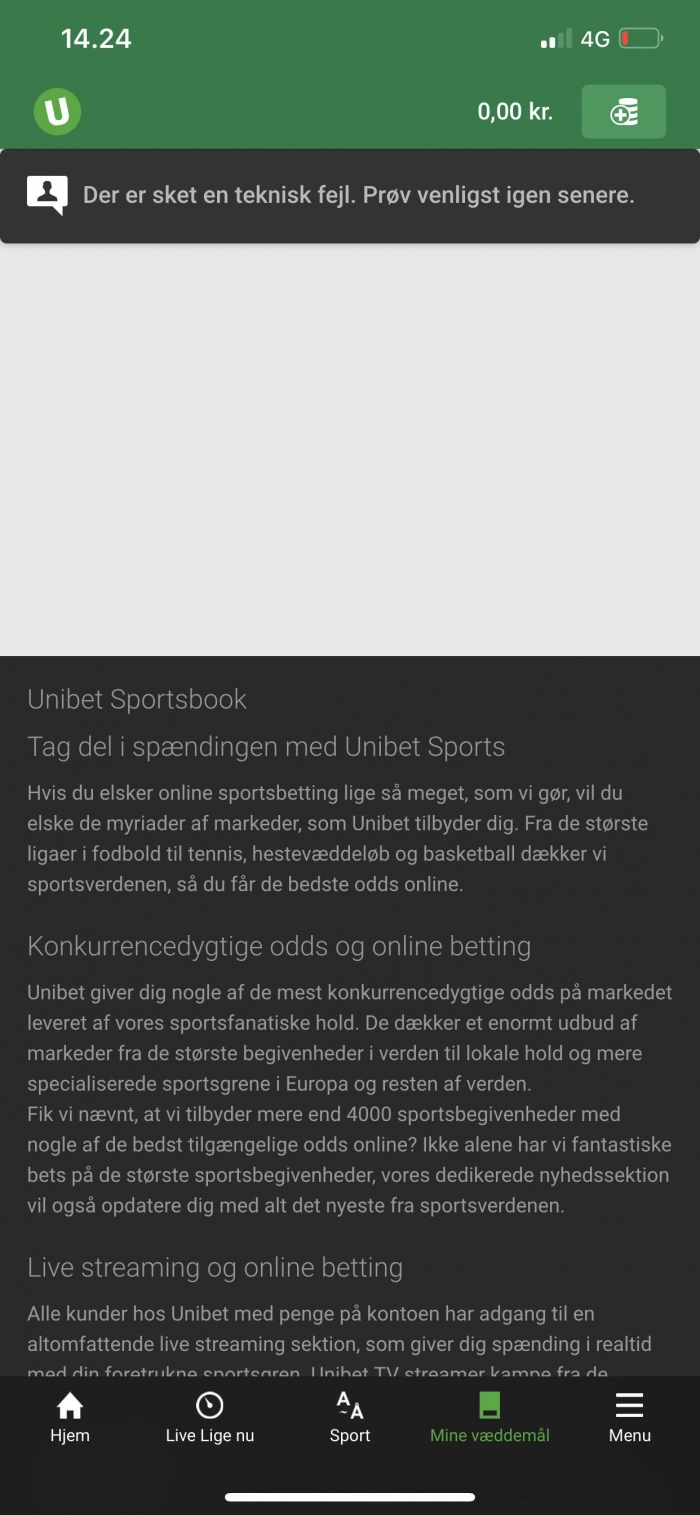Tap the 0,00 kr. account balance

tap(515, 111)
